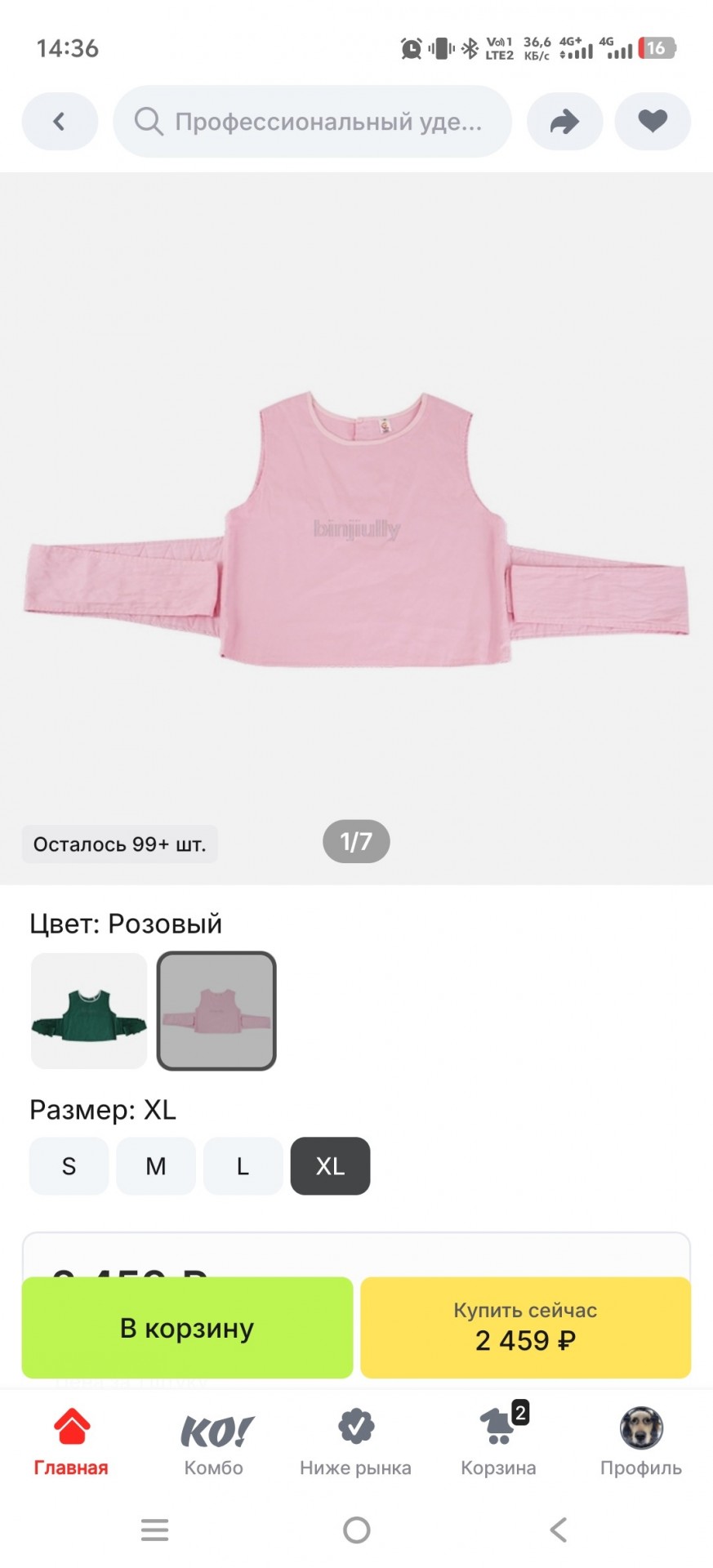Choose size S
Screen dimensions: 713x1568
[x=69, y=1166]
